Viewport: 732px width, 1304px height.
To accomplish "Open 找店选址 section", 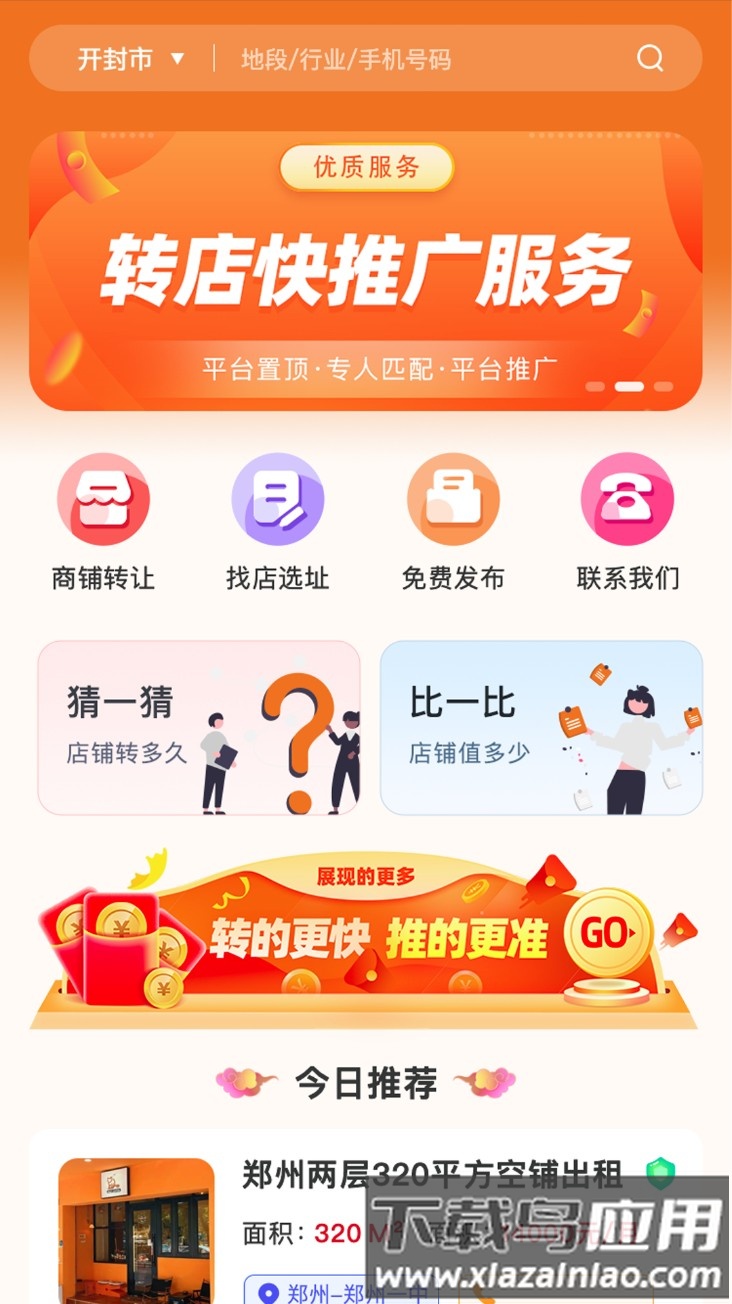I will [x=278, y=521].
